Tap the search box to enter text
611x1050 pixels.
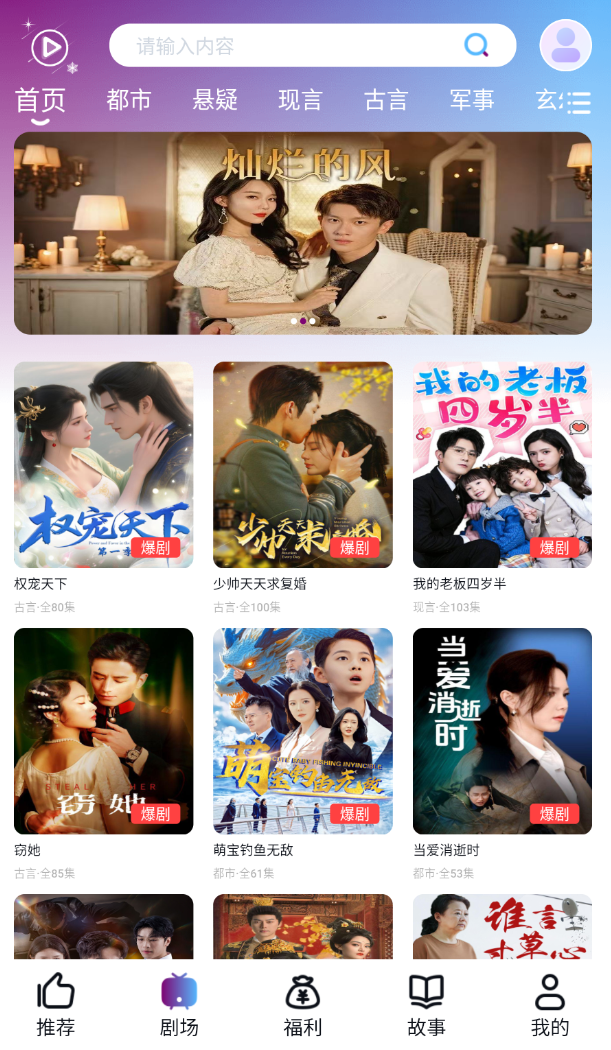[312, 46]
